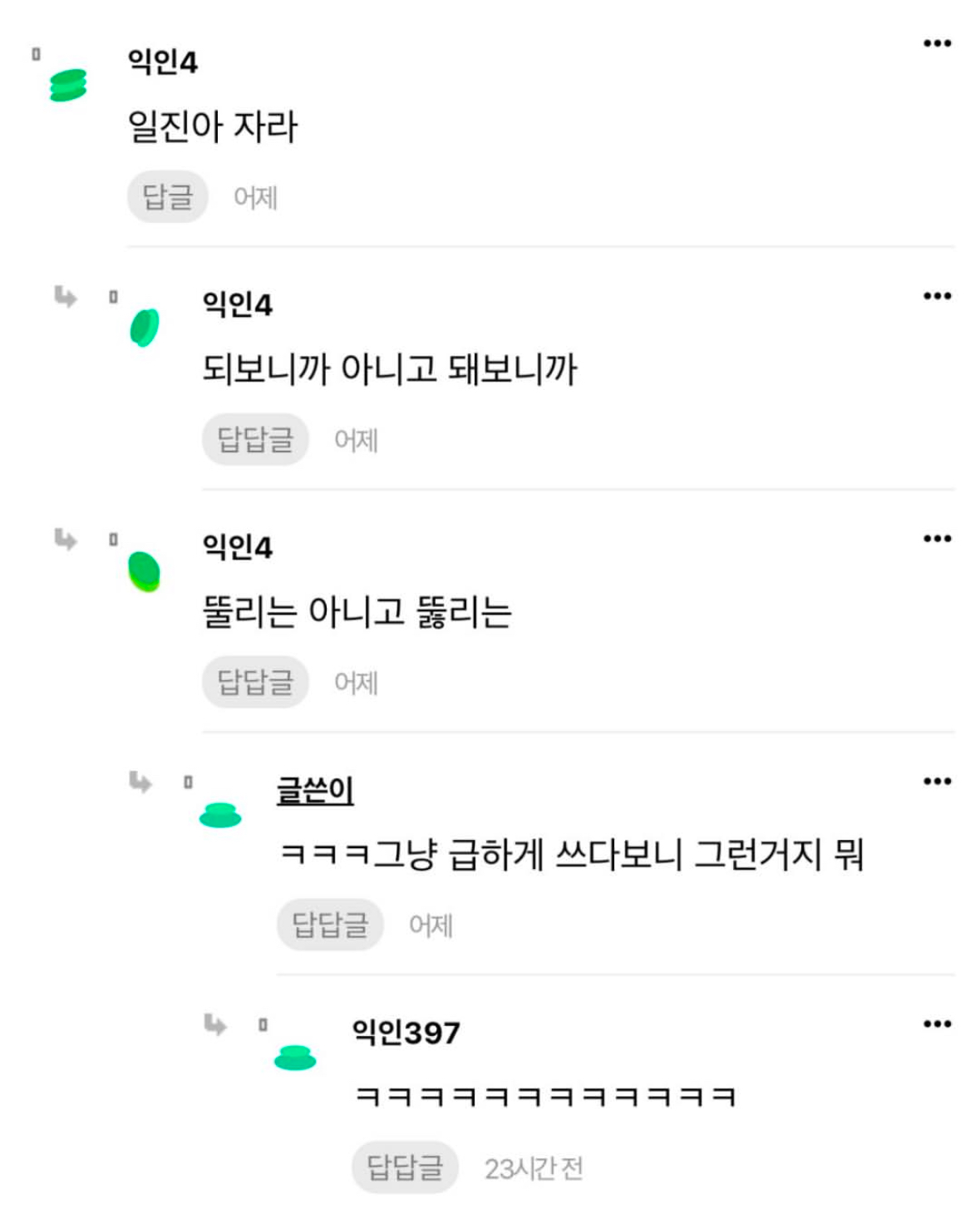This screenshot has height=1219, width=980.
Task: Tap 답글 under '일진아 자라' comment
Action: (168, 197)
